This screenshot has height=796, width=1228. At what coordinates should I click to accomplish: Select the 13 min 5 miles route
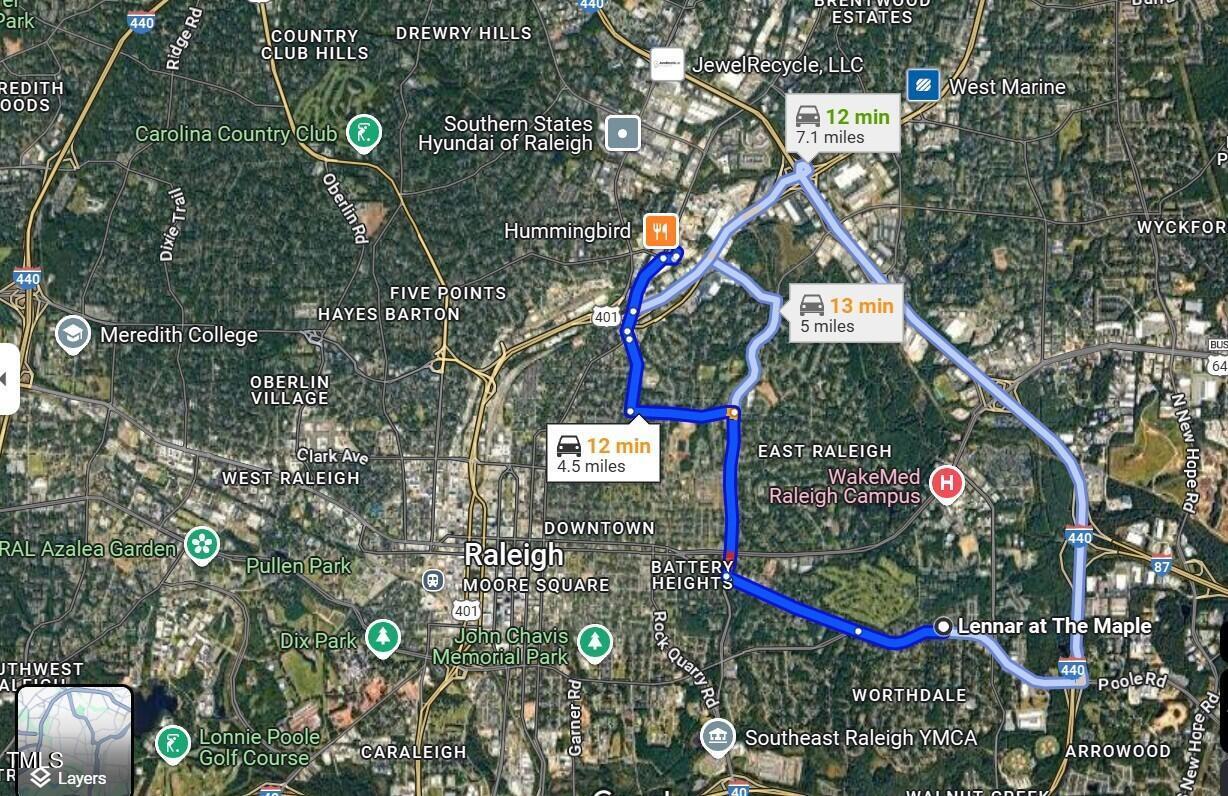tap(846, 314)
